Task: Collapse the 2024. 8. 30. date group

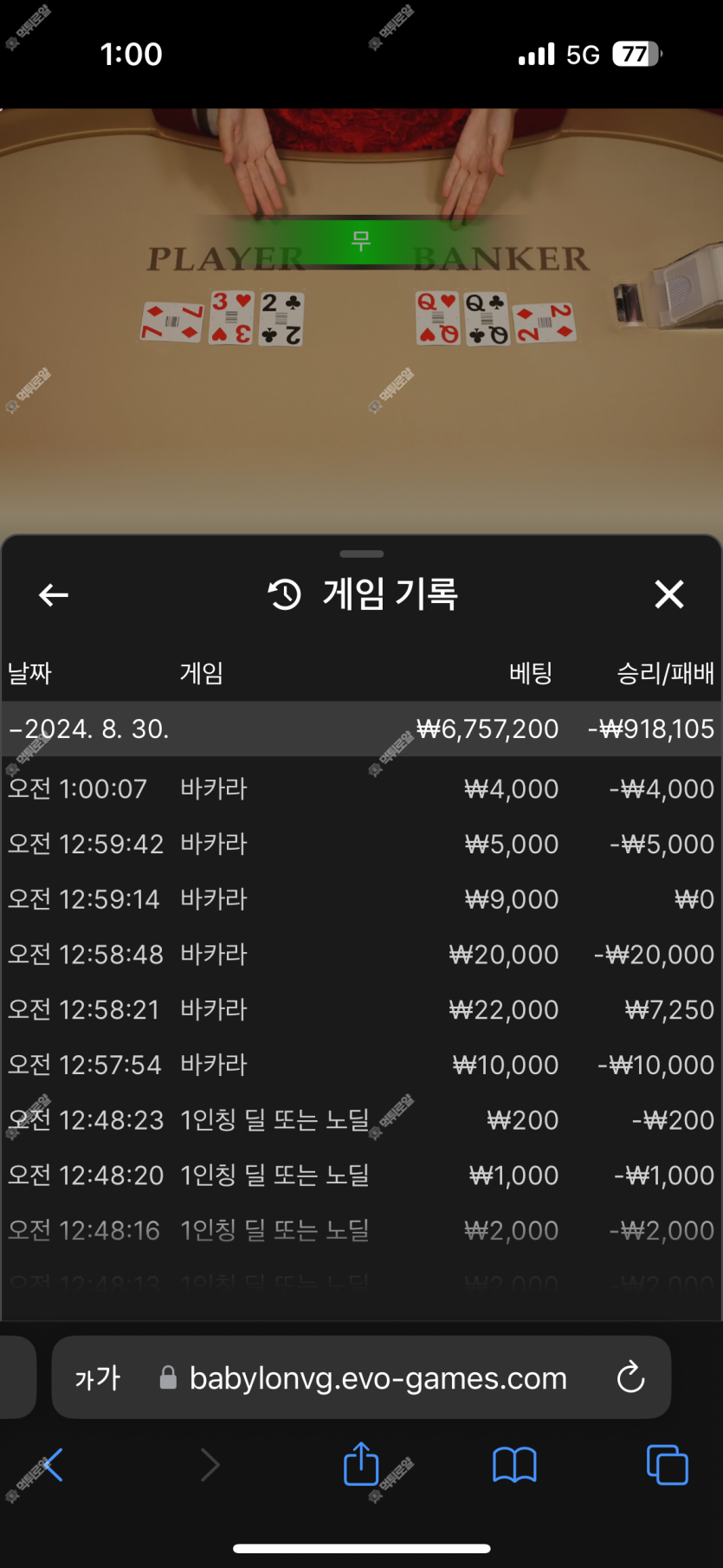Action: 361,729
